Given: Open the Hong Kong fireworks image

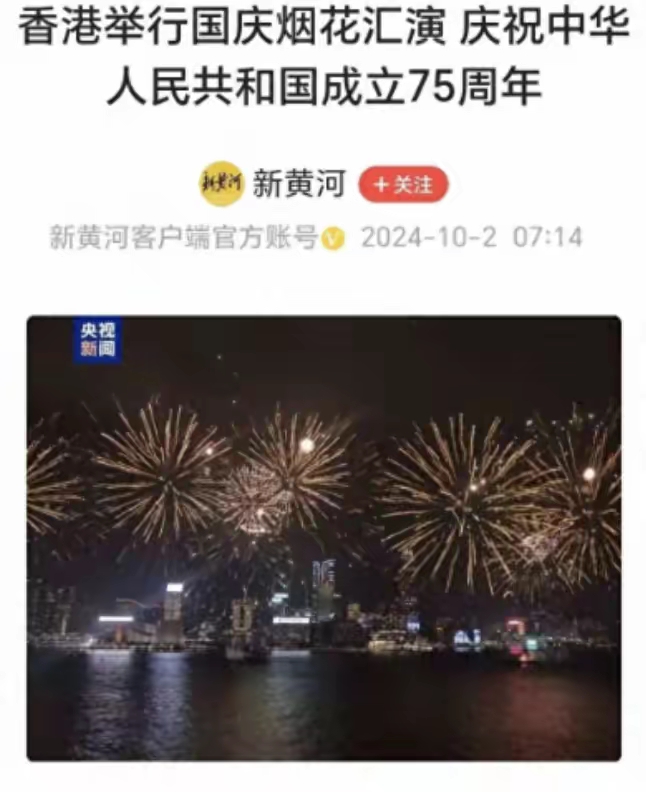Looking at the screenshot, I should (x=323, y=538).
